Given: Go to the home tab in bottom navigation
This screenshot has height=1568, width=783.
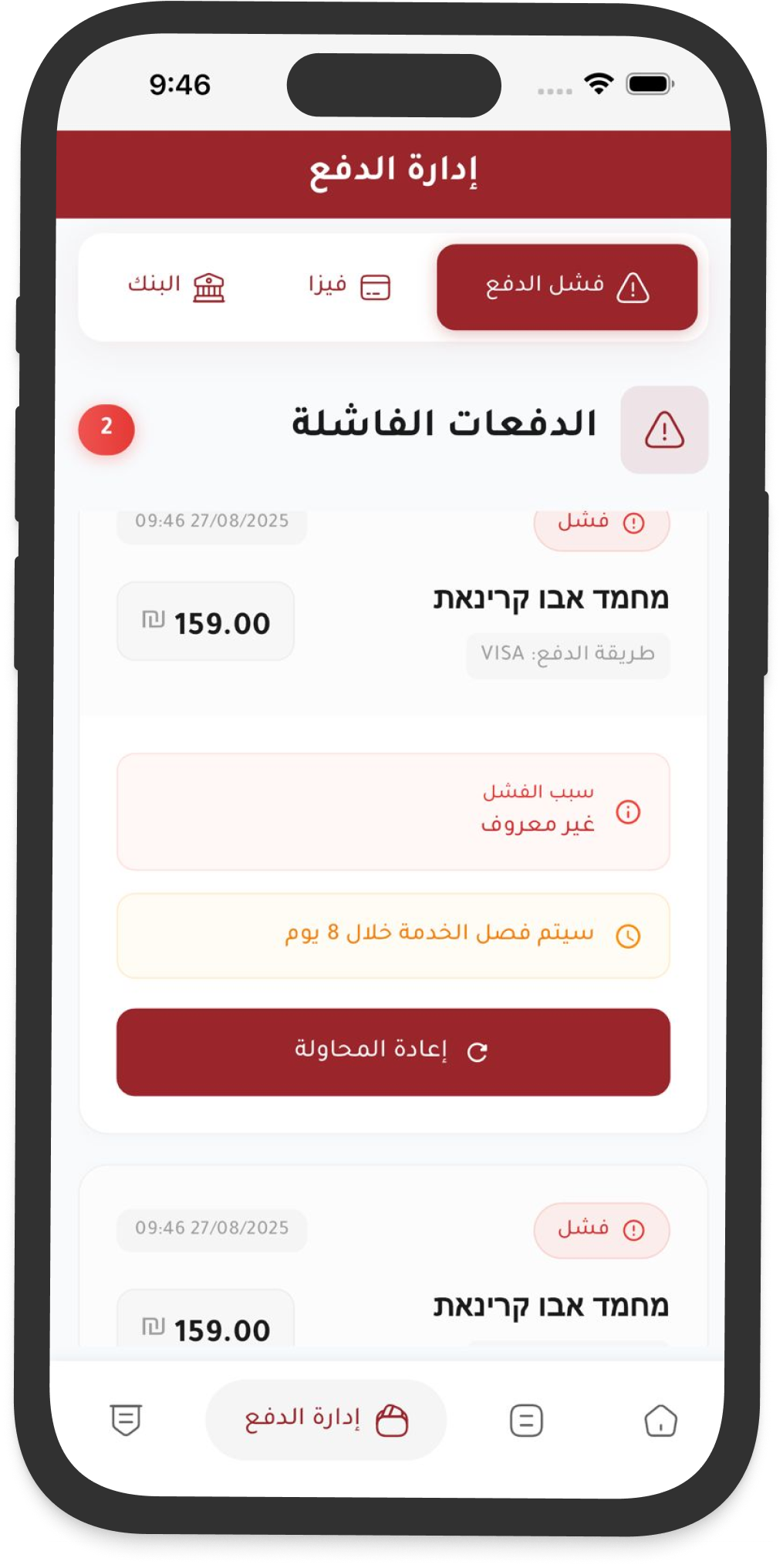Looking at the screenshot, I should coord(660,1420).
